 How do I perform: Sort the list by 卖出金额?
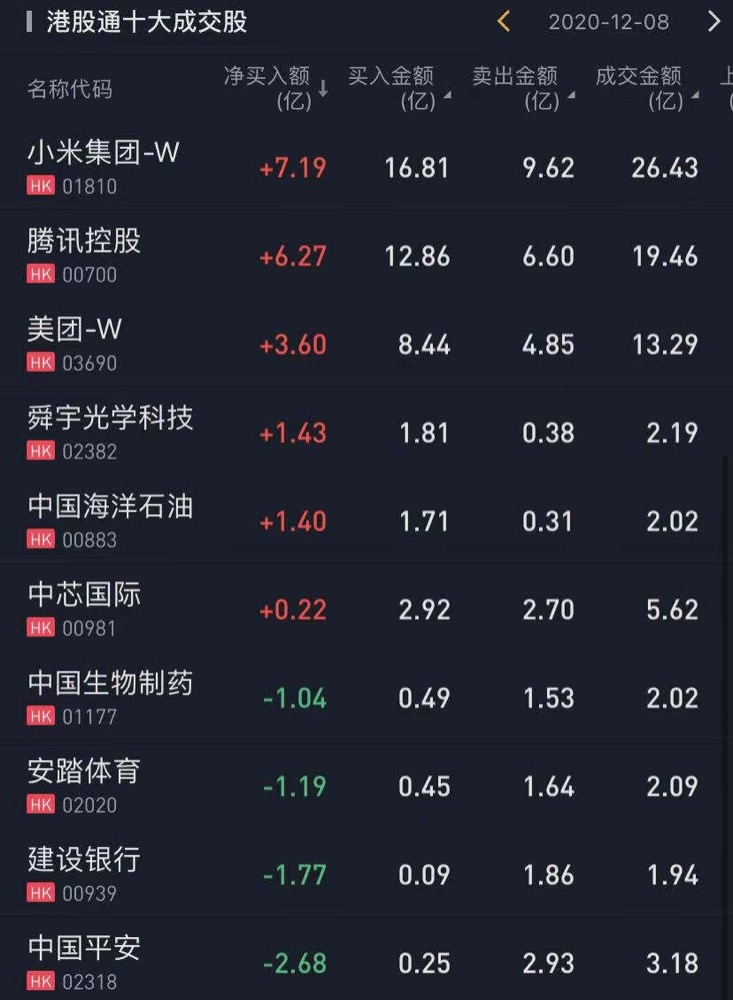(x=522, y=88)
